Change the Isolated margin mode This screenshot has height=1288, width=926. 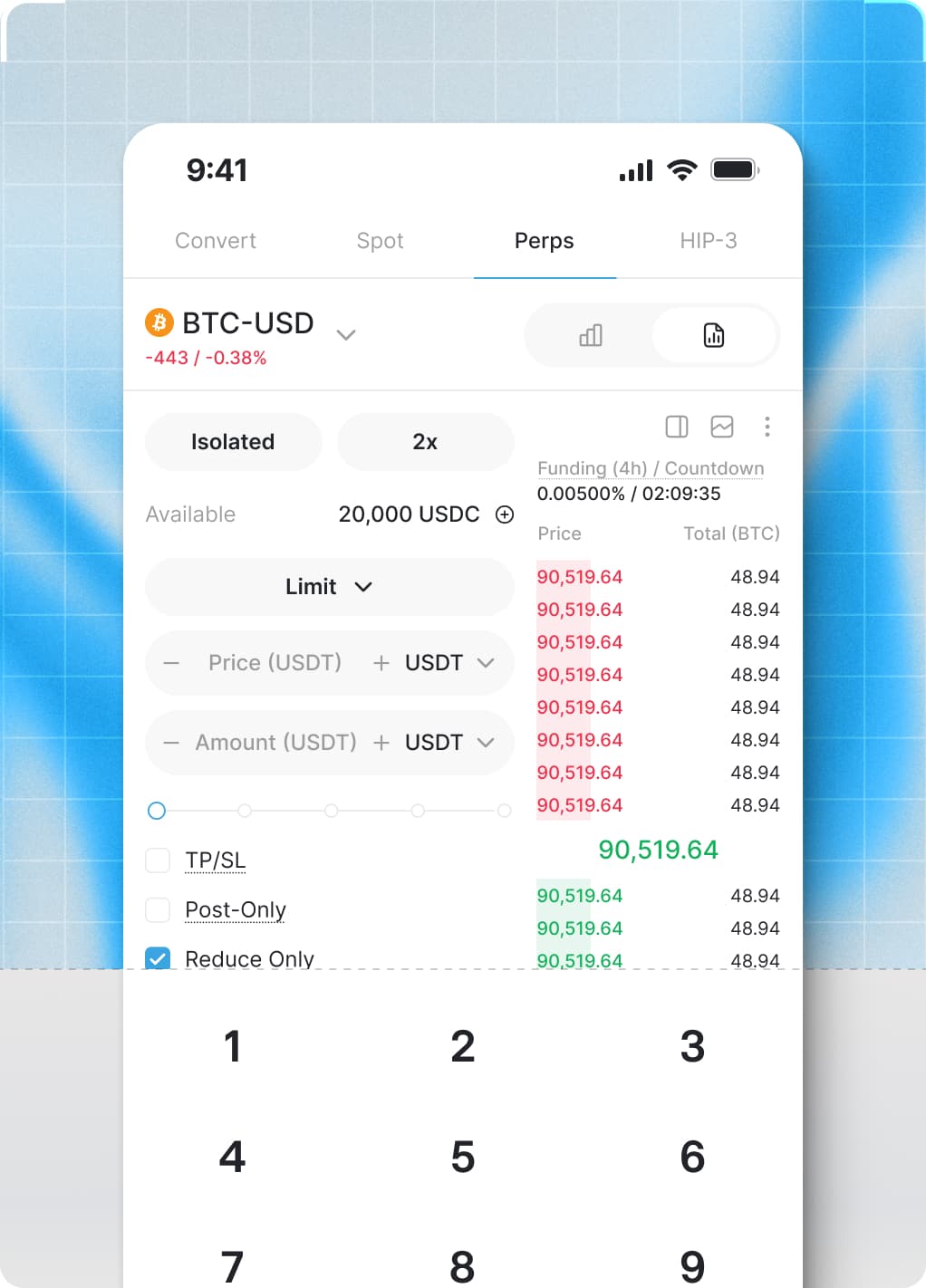pos(233,442)
